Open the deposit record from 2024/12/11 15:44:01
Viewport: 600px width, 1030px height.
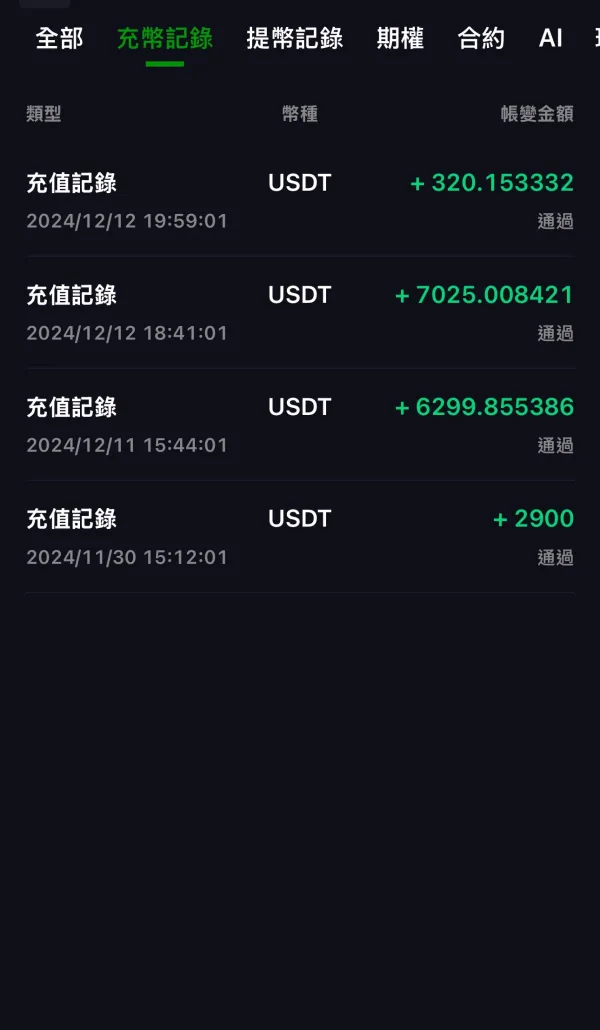(300, 424)
